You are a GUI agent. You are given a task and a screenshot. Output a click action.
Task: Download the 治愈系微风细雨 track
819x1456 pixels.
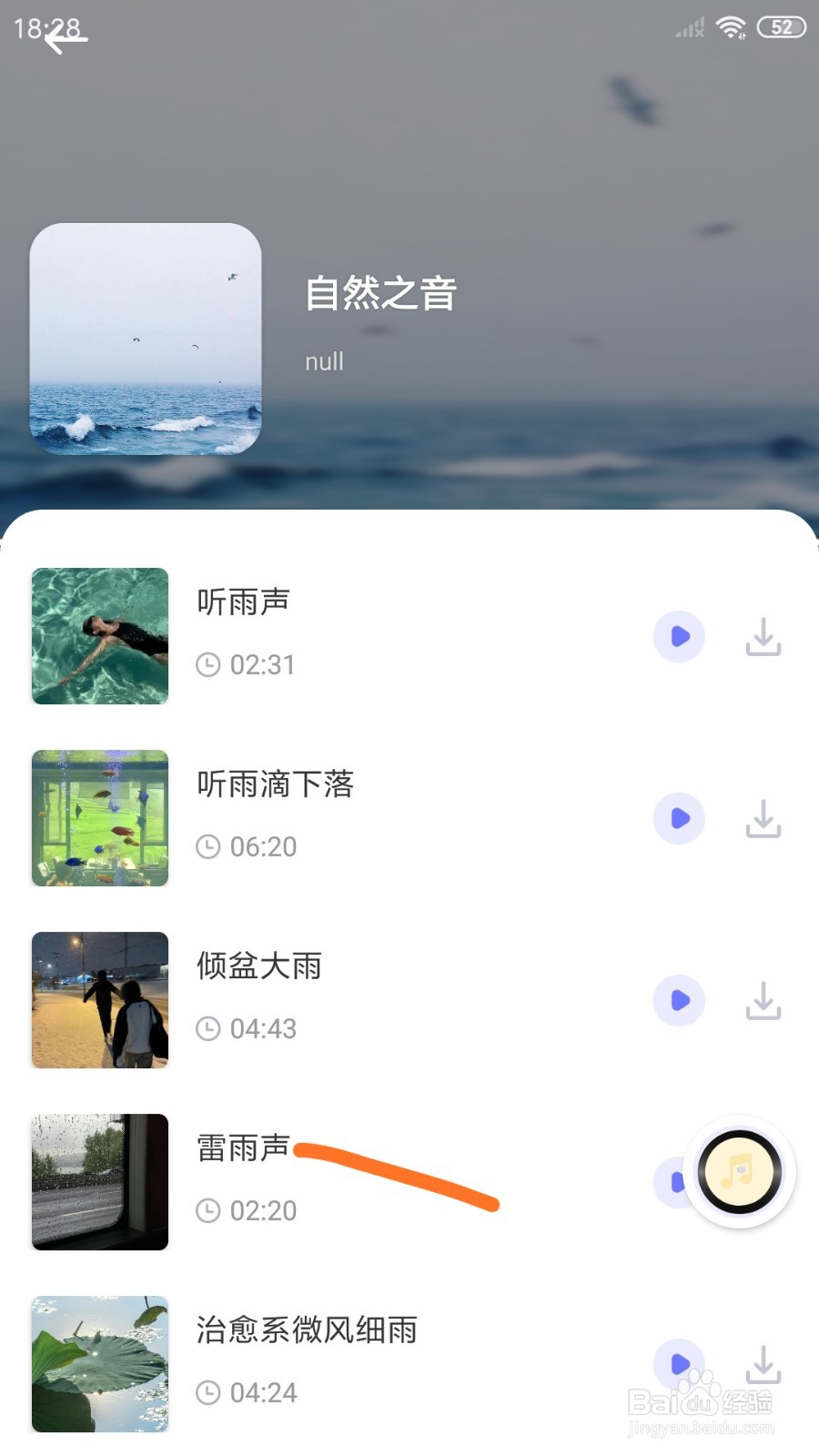763,1365
